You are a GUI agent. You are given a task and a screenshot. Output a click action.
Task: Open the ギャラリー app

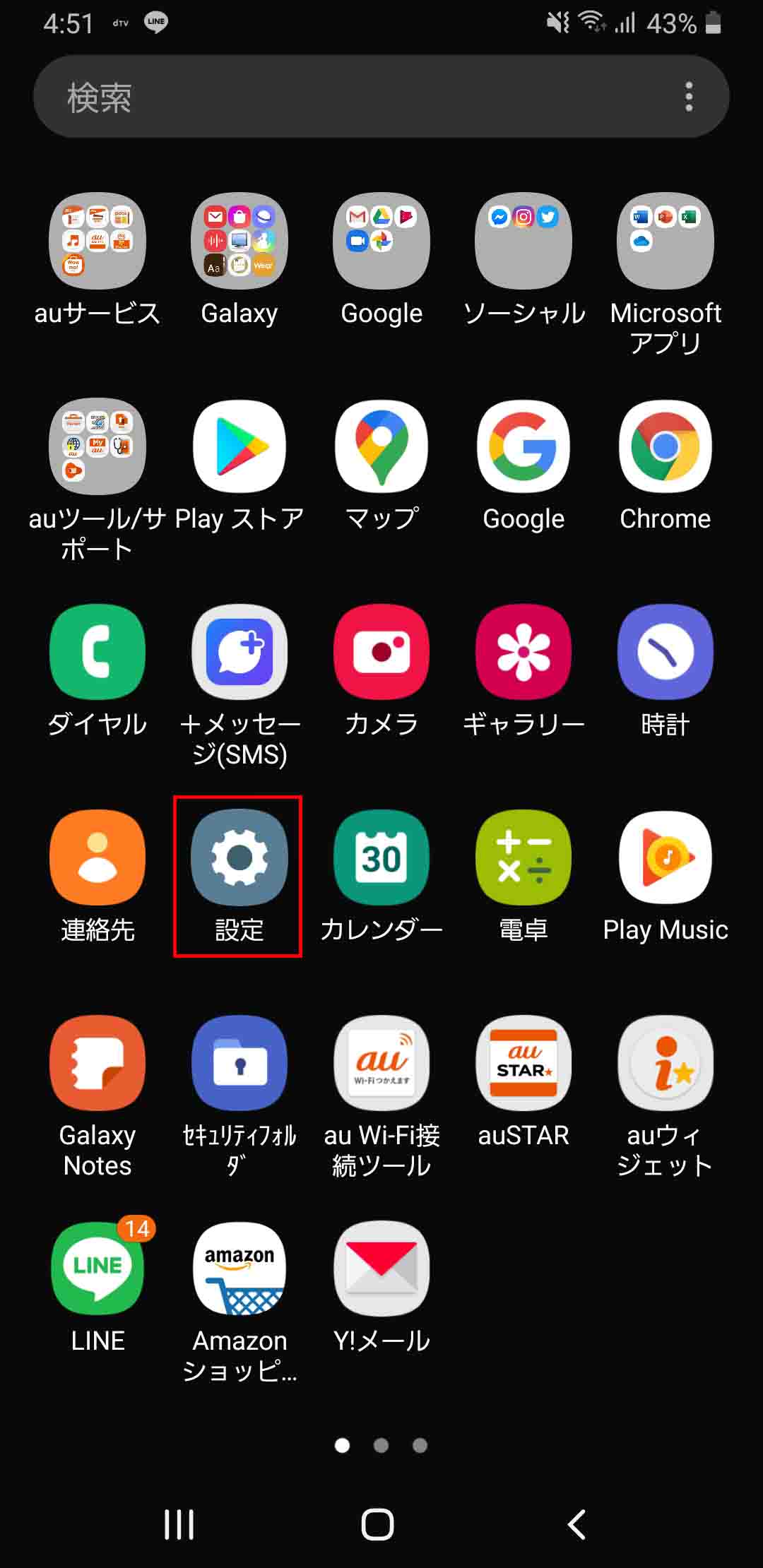[523, 652]
